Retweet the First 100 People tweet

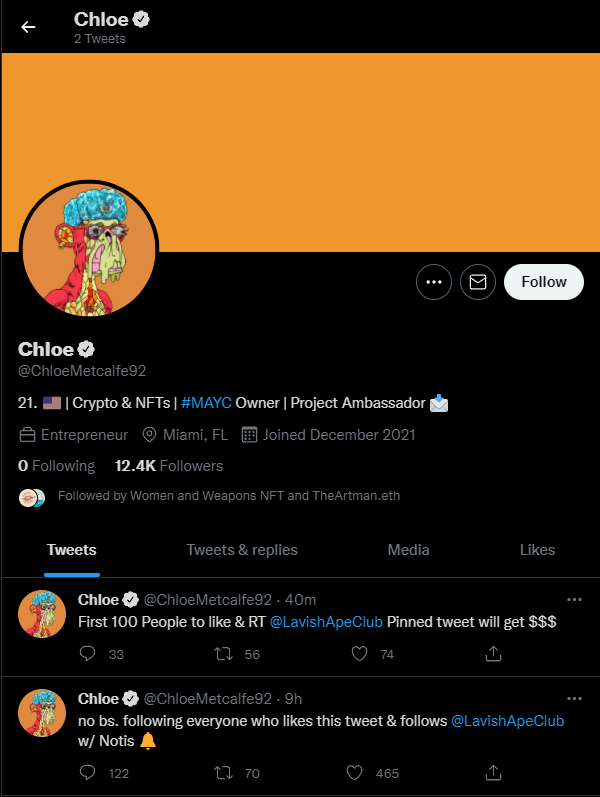(226, 654)
